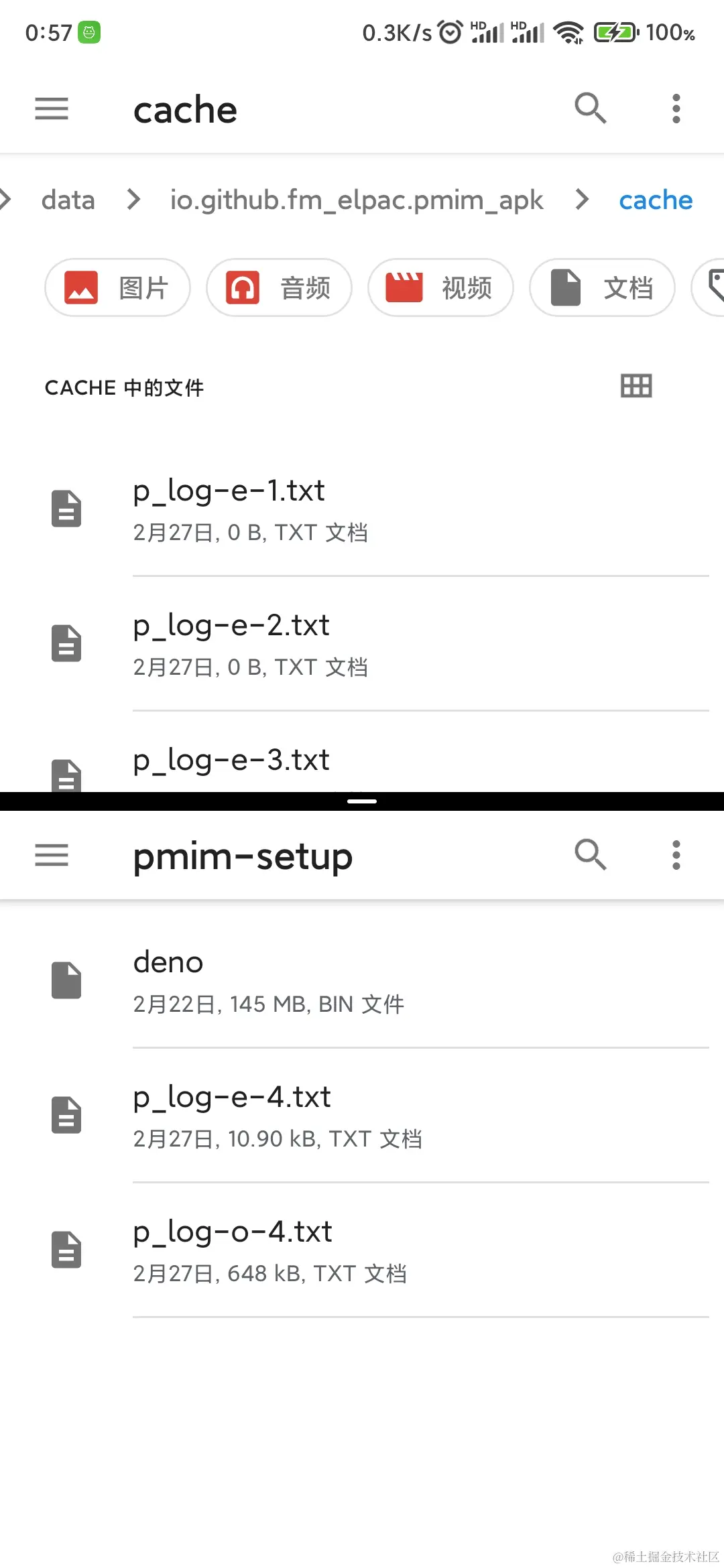Go to the data folder in the breadcrumb
Viewport: 724px width, 1568px height.
68,200
